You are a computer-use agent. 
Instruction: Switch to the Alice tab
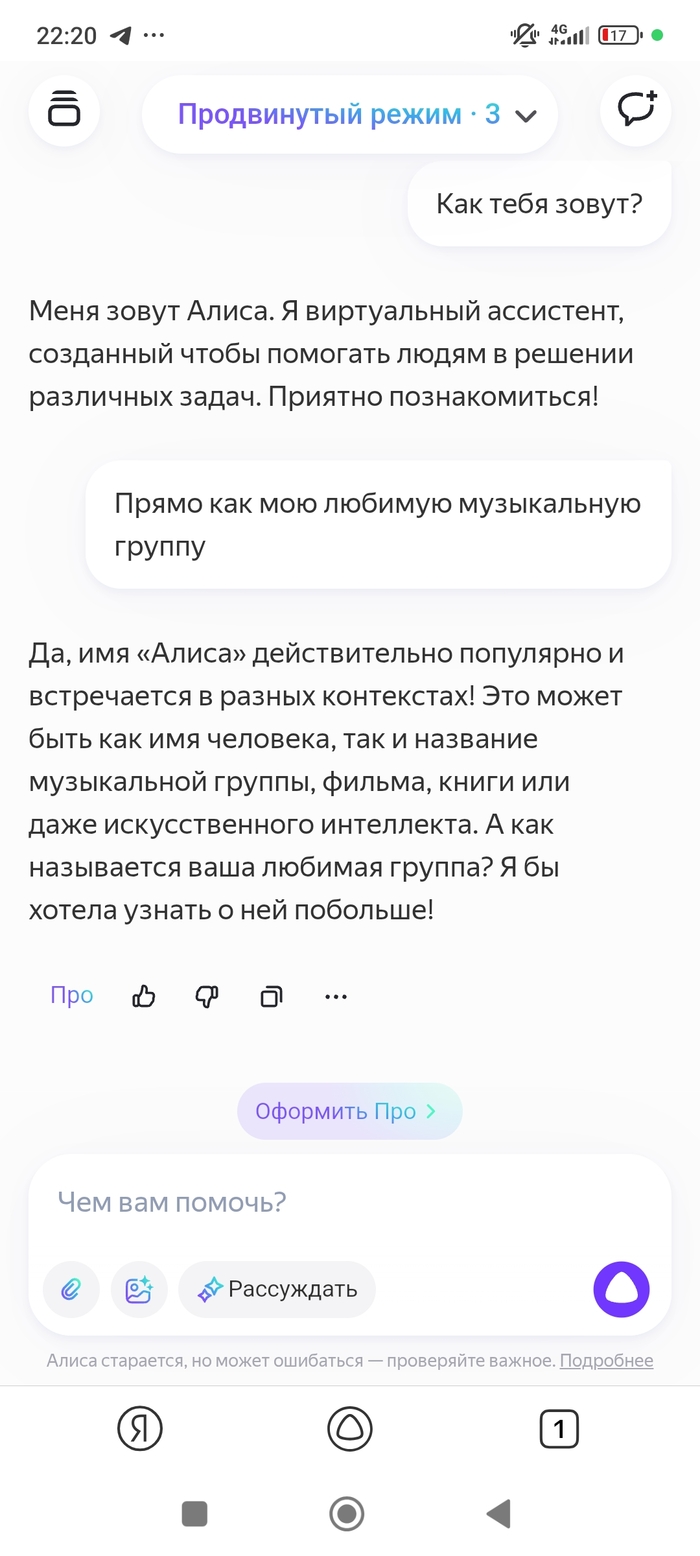coord(349,1429)
